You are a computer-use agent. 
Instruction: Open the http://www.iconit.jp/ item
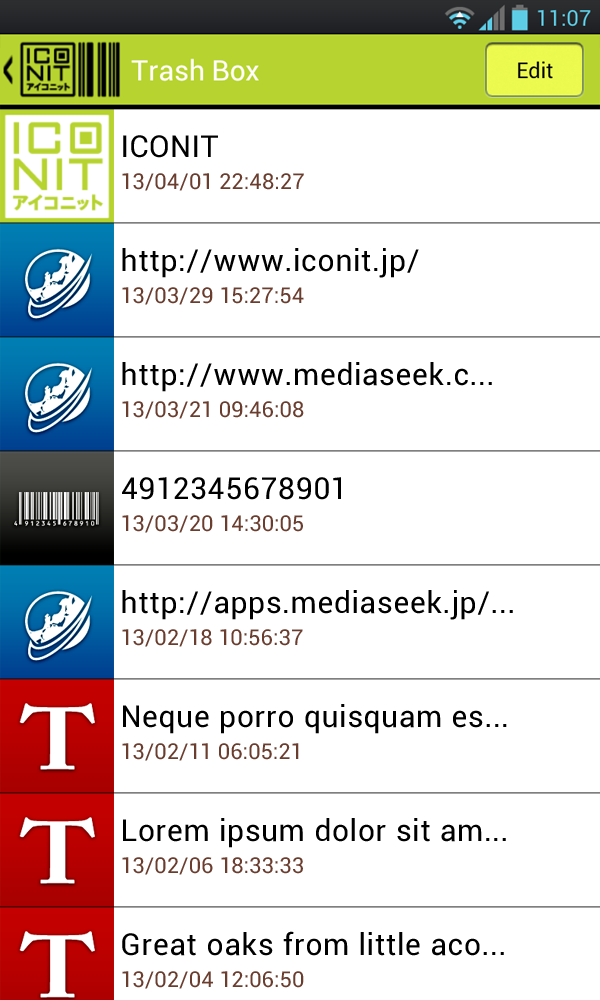pyautogui.click(x=300, y=280)
